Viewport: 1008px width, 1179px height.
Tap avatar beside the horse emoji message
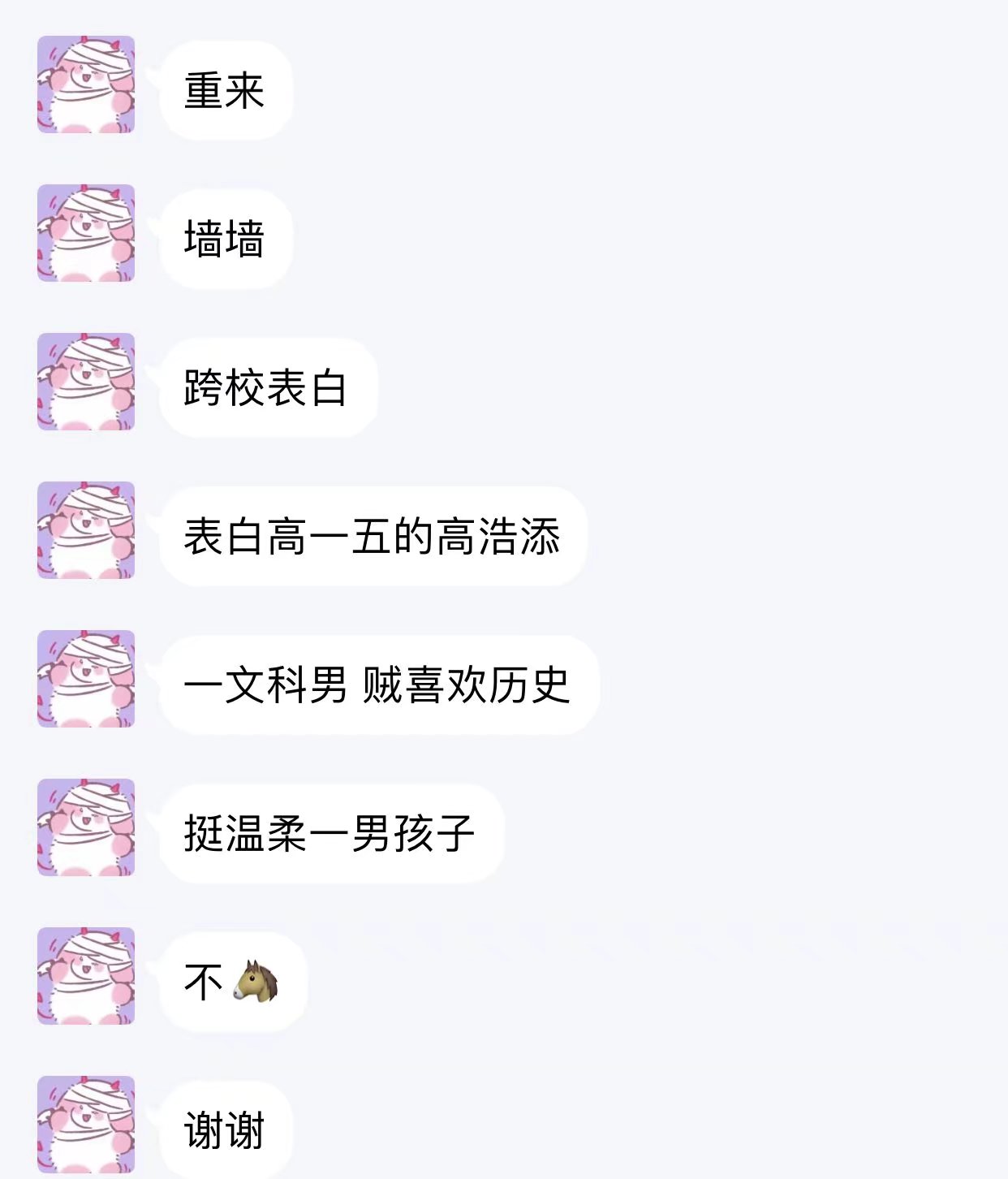pyautogui.click(x=86, y=976)
